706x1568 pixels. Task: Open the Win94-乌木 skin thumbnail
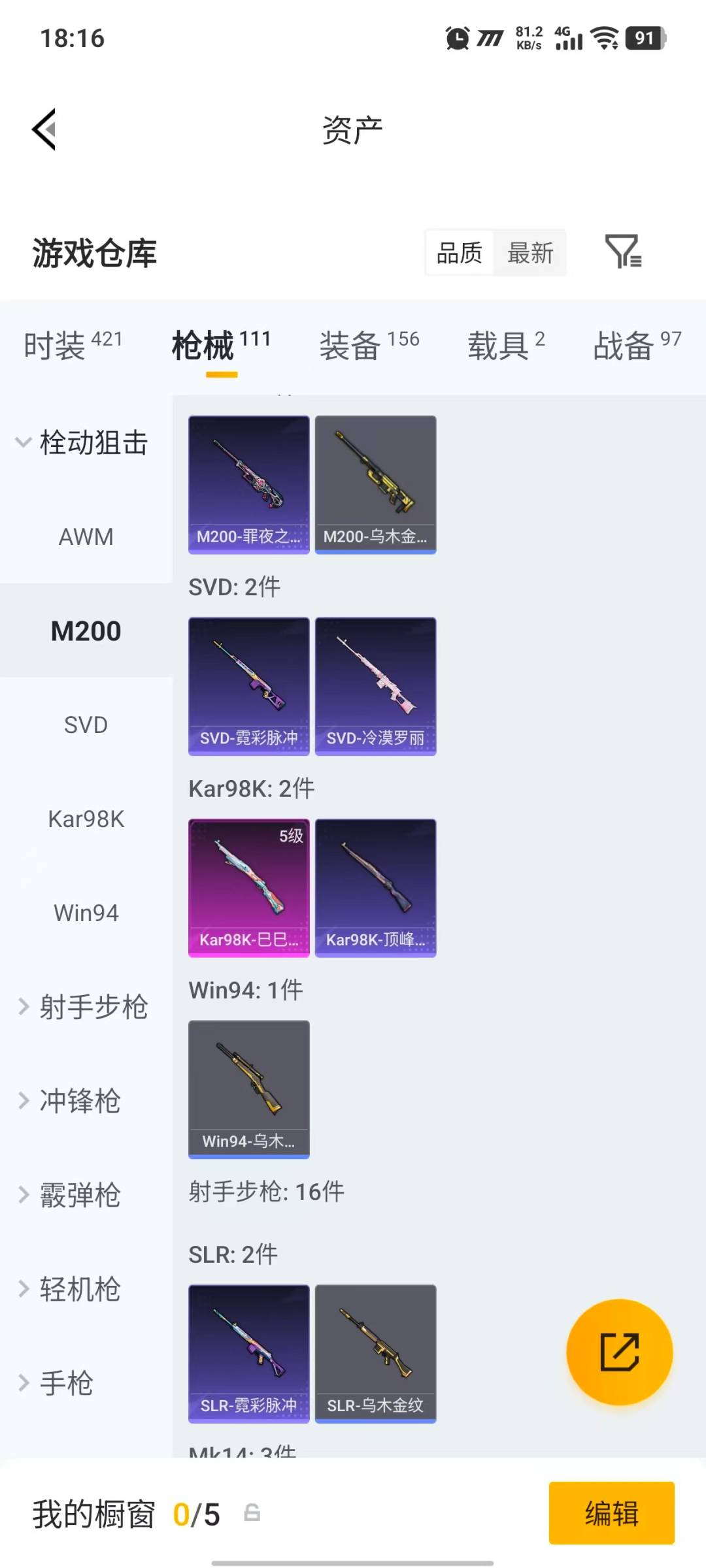coord(248,1088)
